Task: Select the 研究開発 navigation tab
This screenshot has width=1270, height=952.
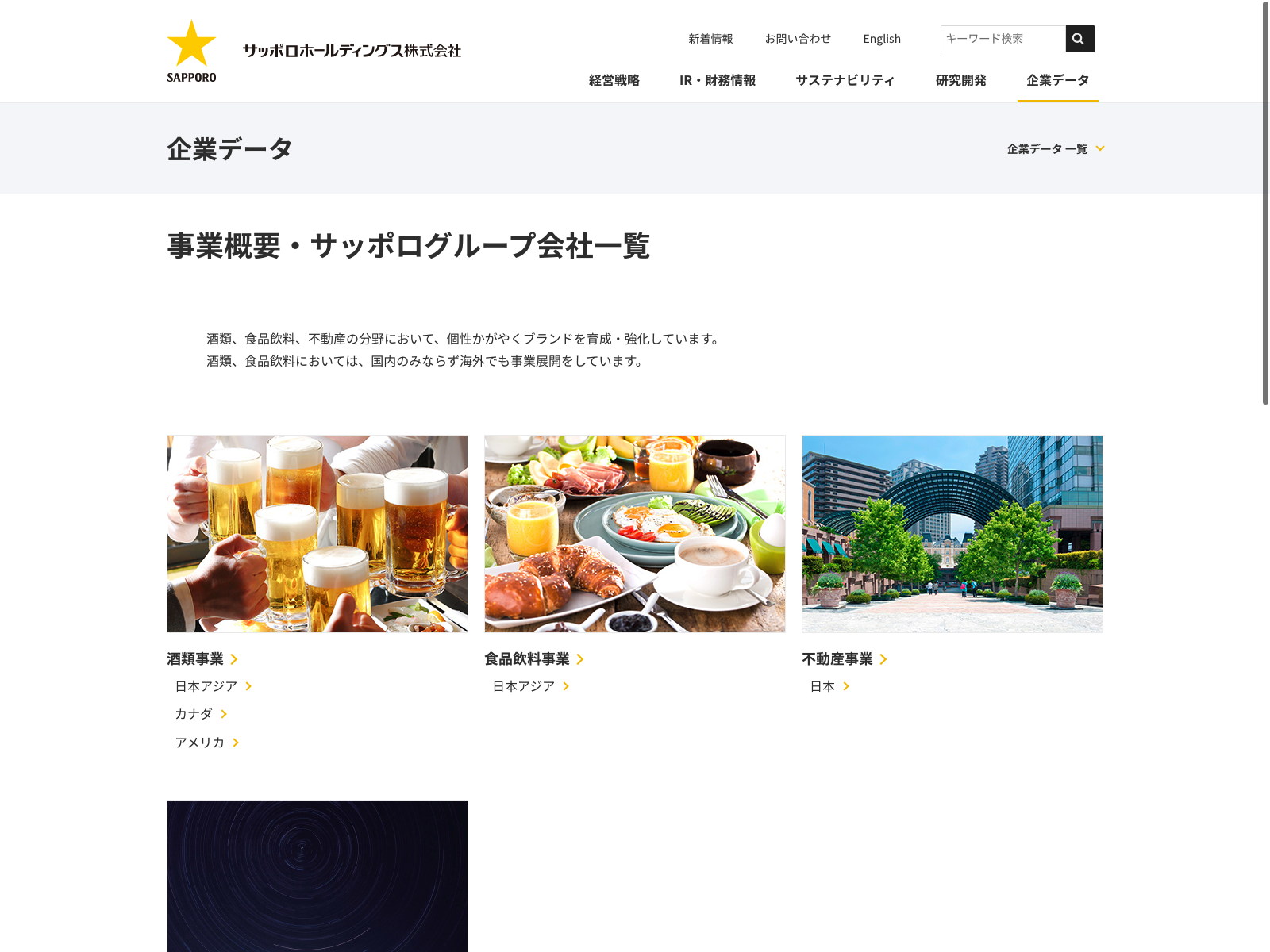Action: pos(960,80)
